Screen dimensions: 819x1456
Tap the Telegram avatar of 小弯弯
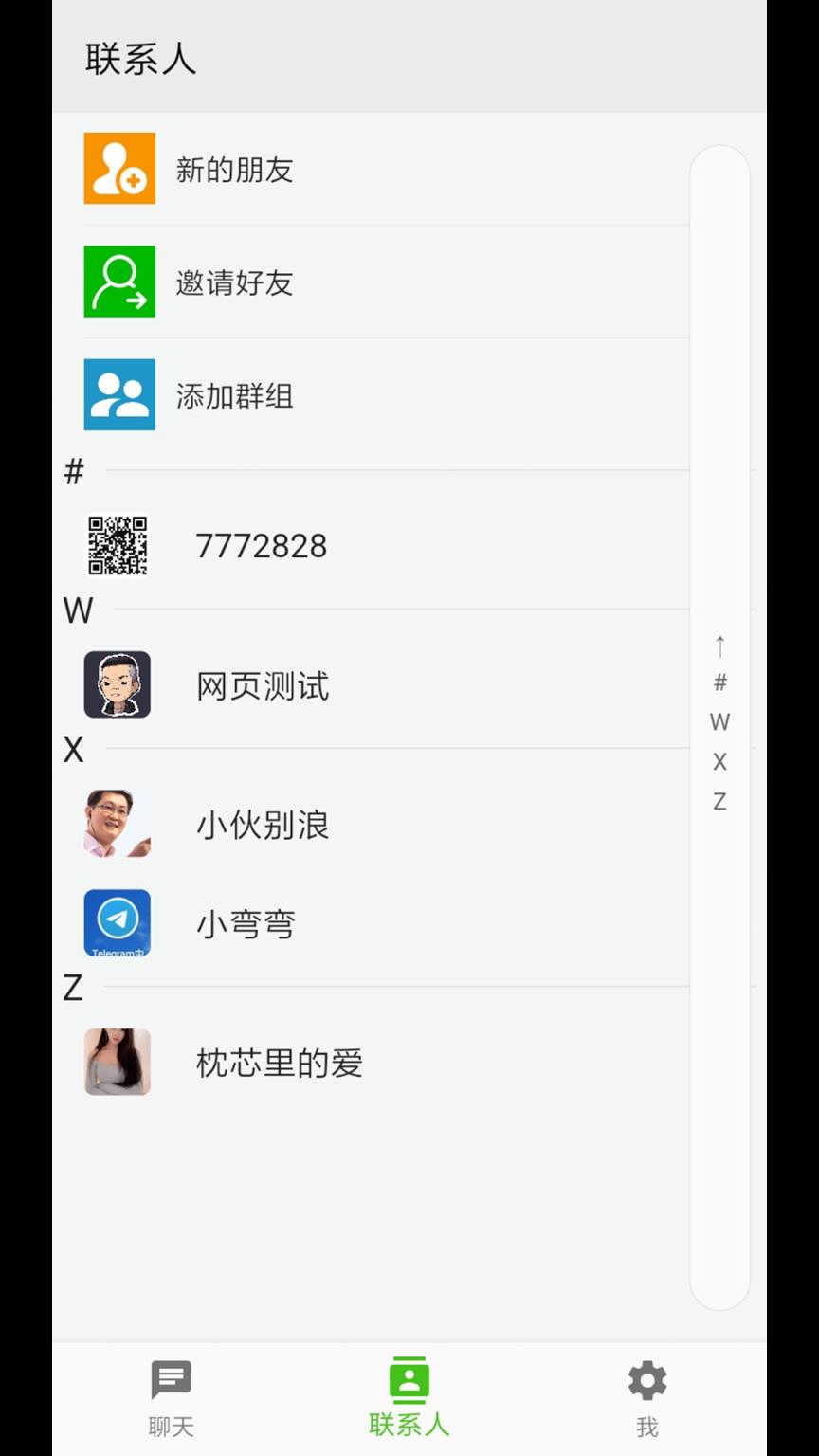(x=117, y=923)
